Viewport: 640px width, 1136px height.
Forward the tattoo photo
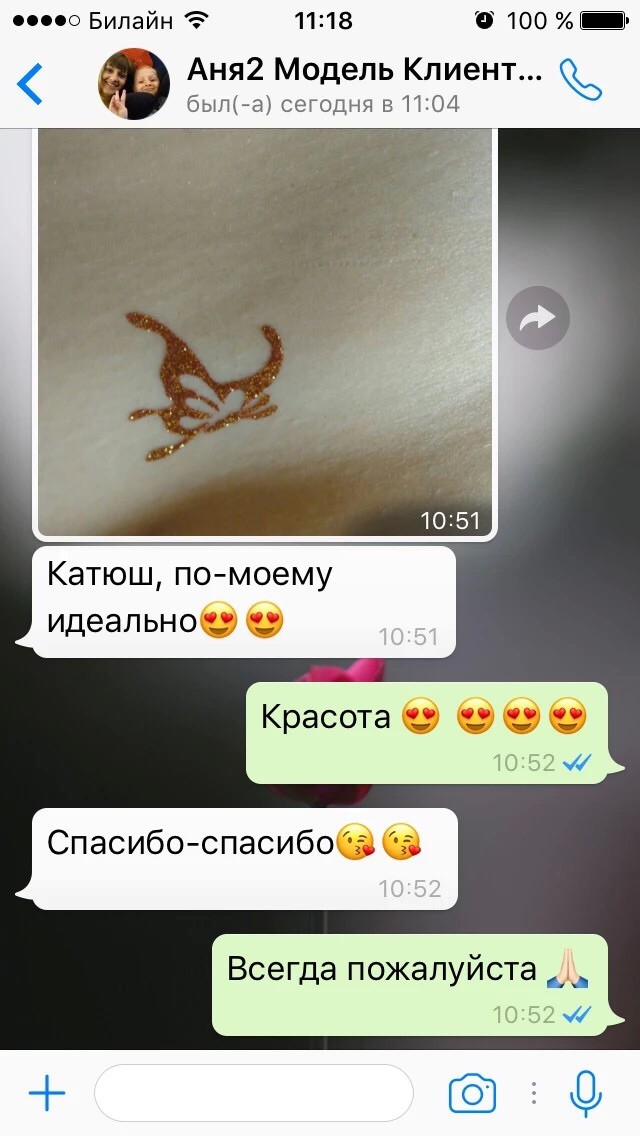point(537,319)
